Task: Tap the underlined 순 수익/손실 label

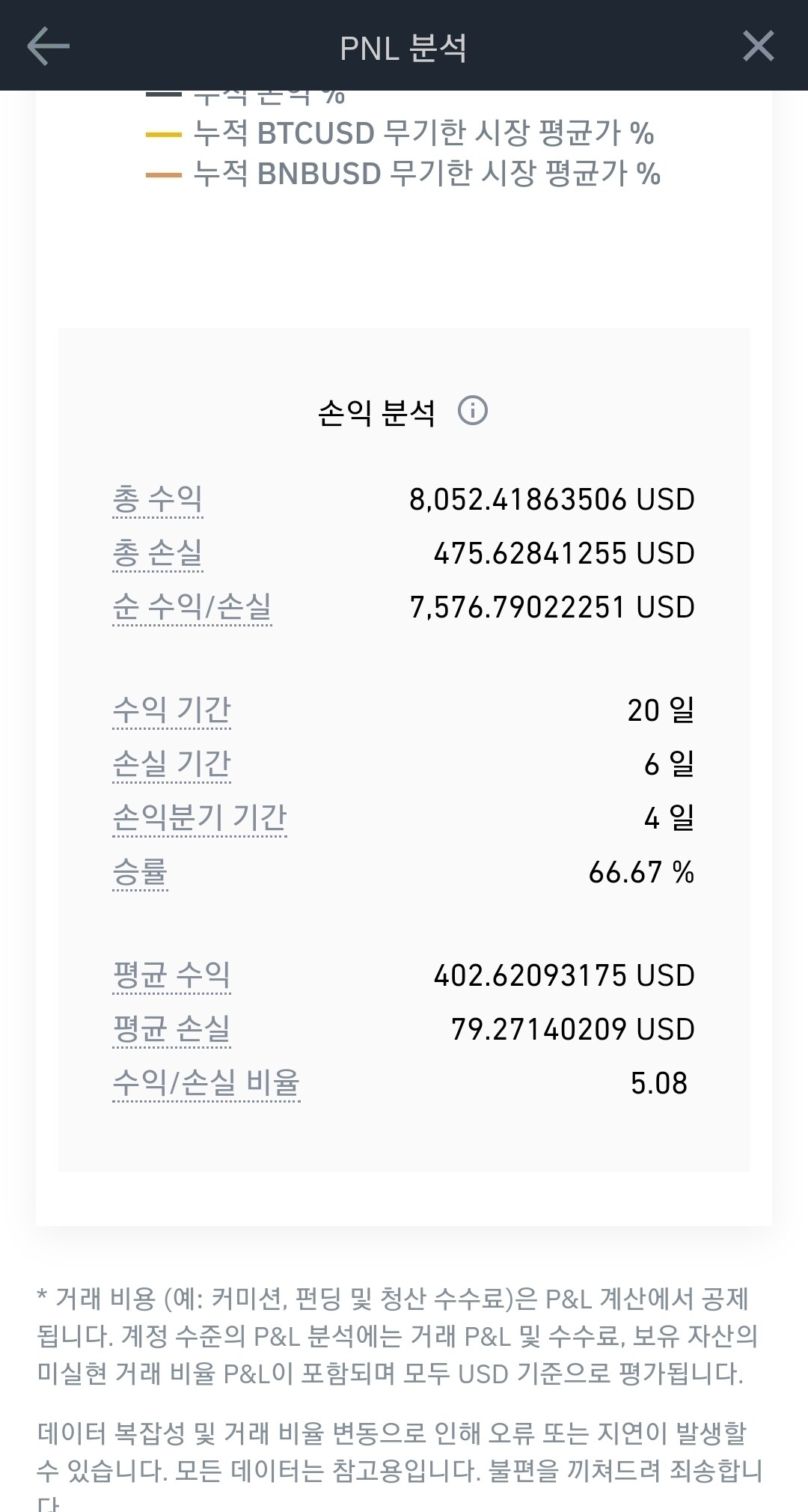Action: point(193,608)
